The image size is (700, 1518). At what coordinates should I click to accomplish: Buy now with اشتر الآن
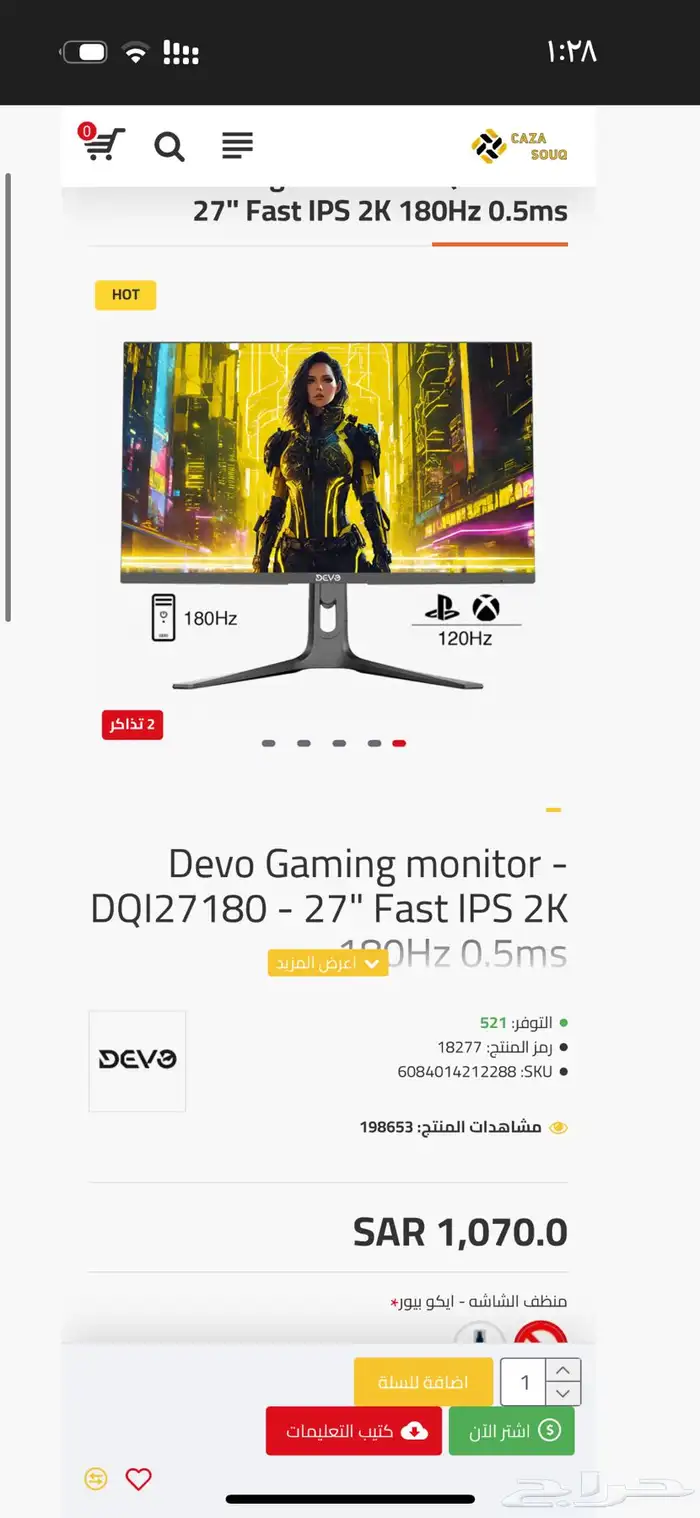(x=511, y=1430)
